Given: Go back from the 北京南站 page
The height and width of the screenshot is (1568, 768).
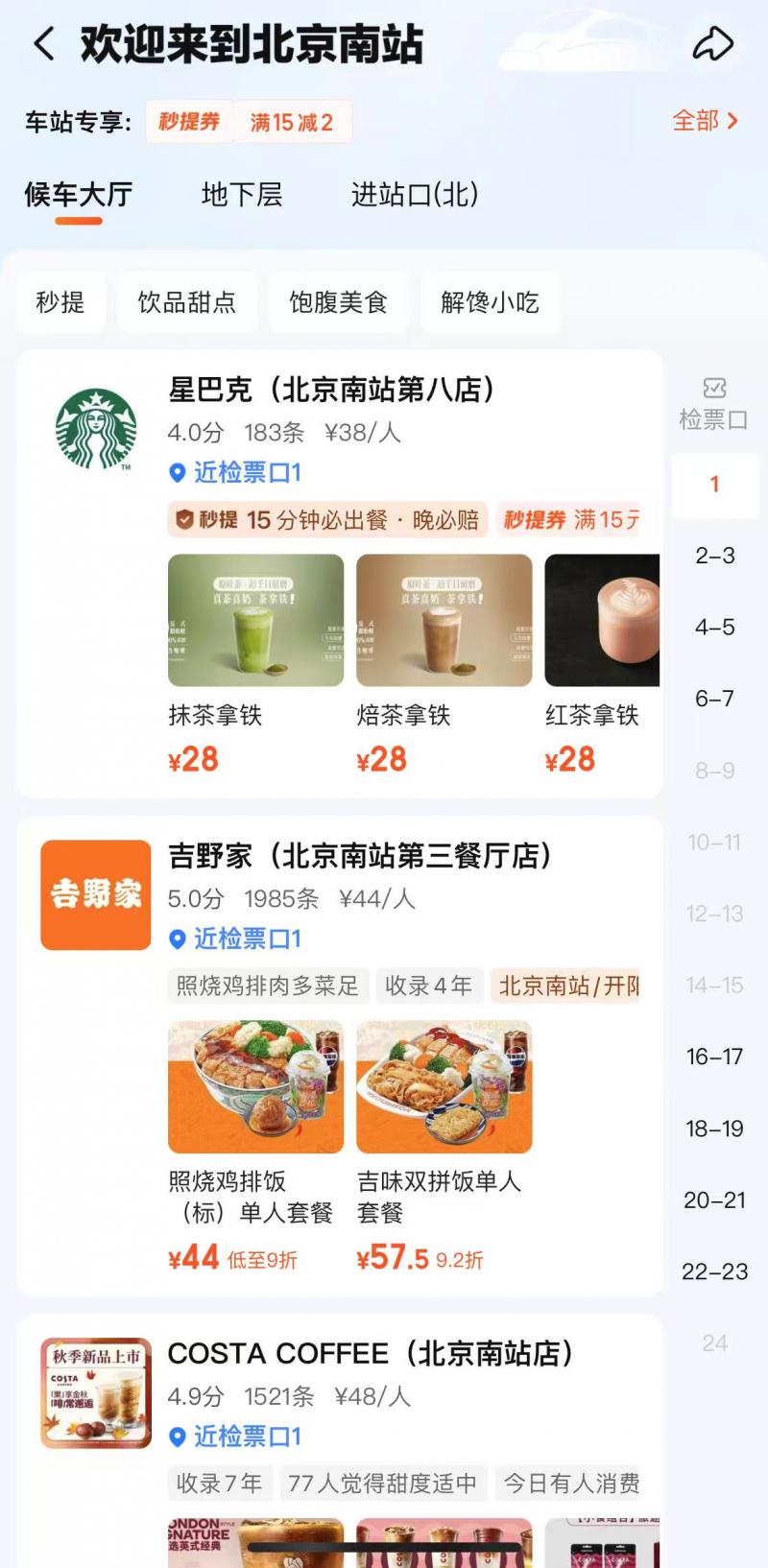Looking at the screenshot, I should 44,44.
